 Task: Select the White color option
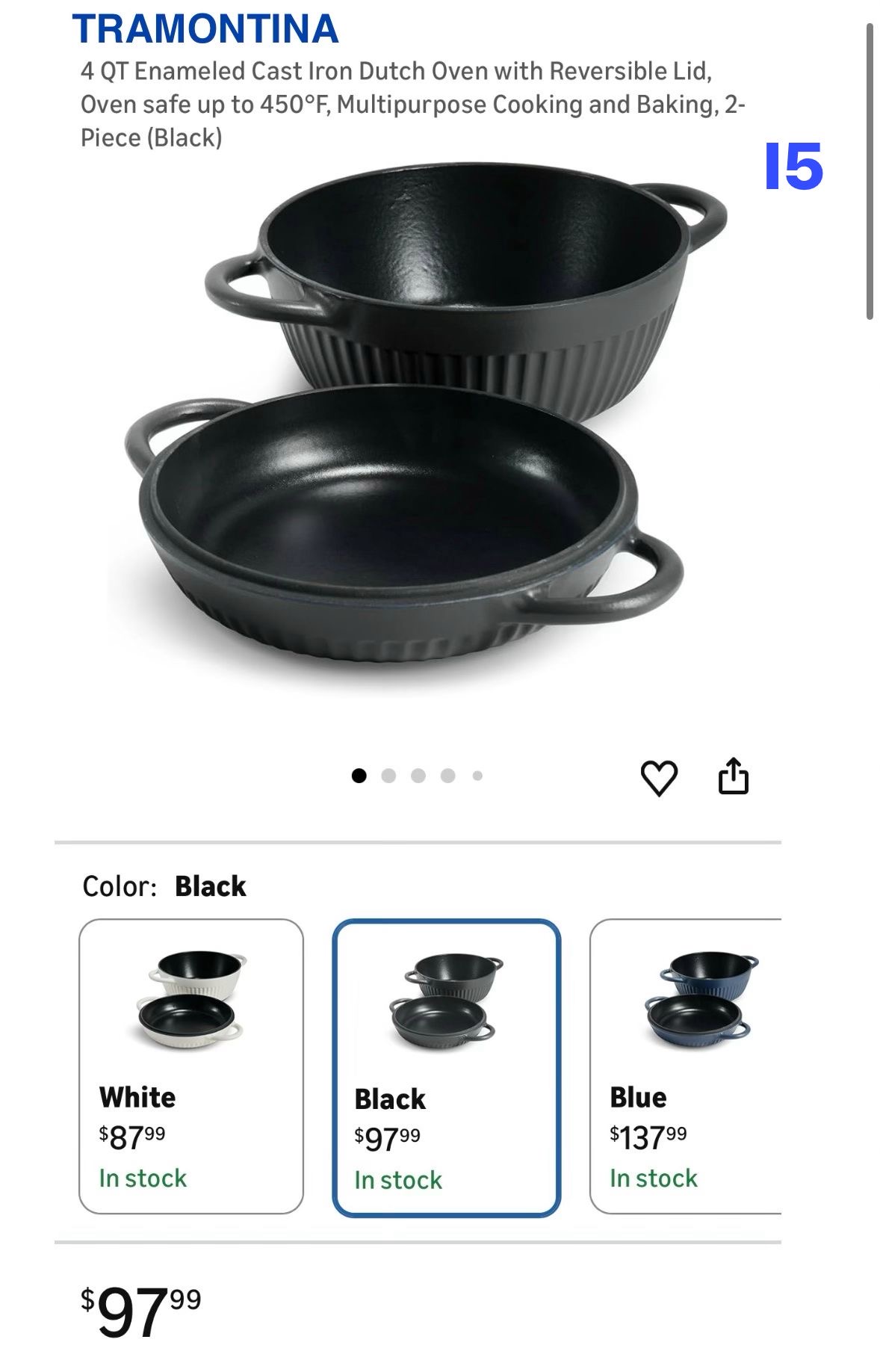point(191,1066)
